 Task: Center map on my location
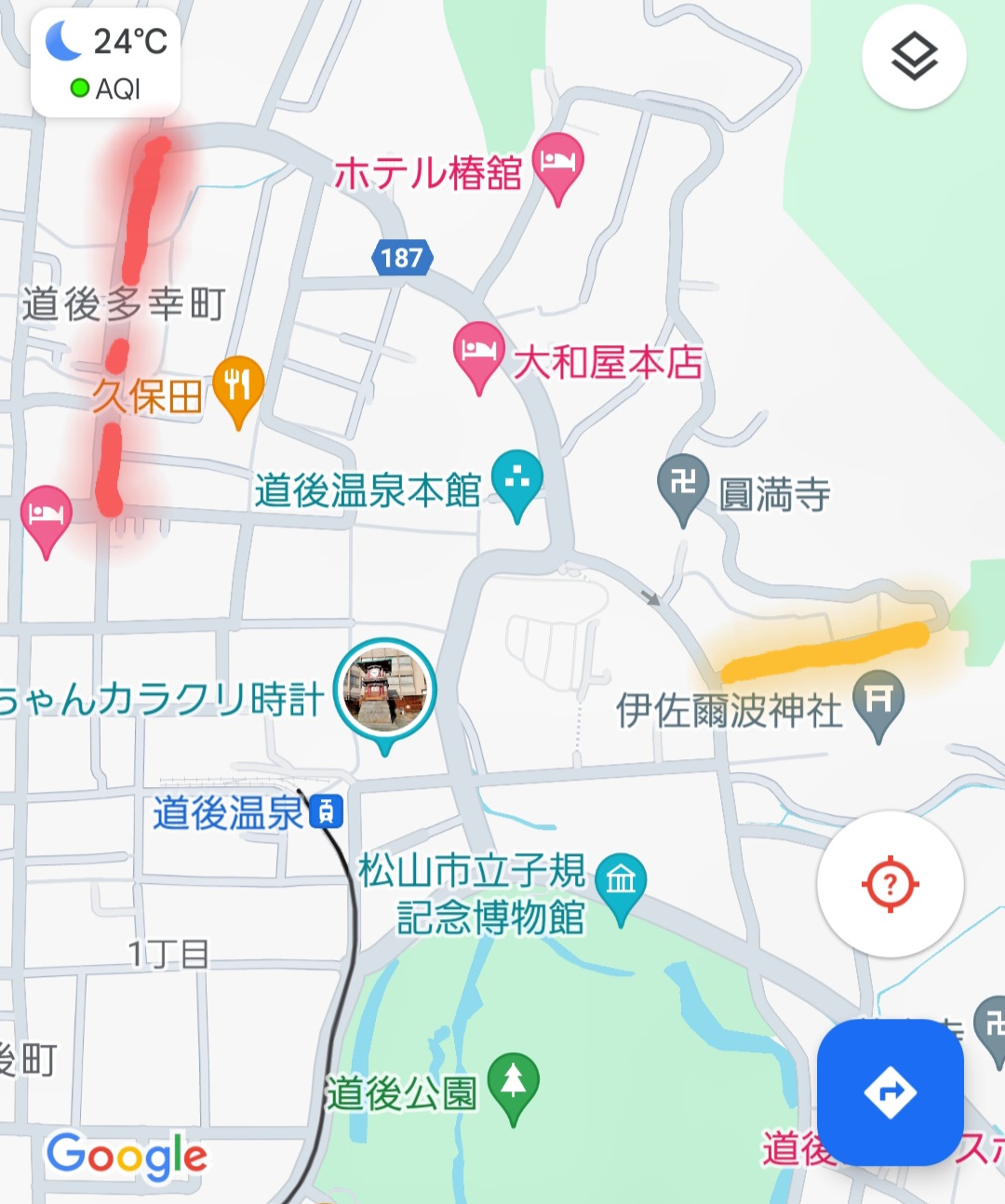pos(891,884)
